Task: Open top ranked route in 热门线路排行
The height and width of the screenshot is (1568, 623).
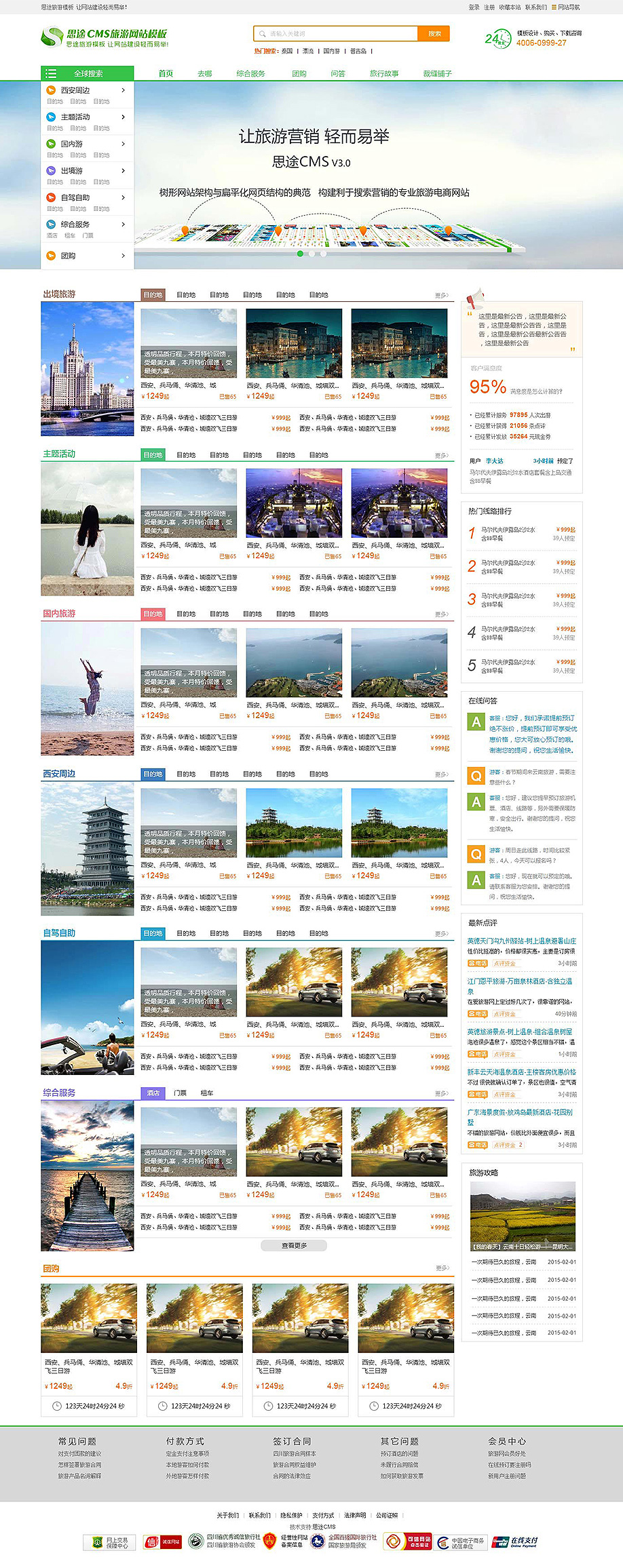Action: pos(508,530)
